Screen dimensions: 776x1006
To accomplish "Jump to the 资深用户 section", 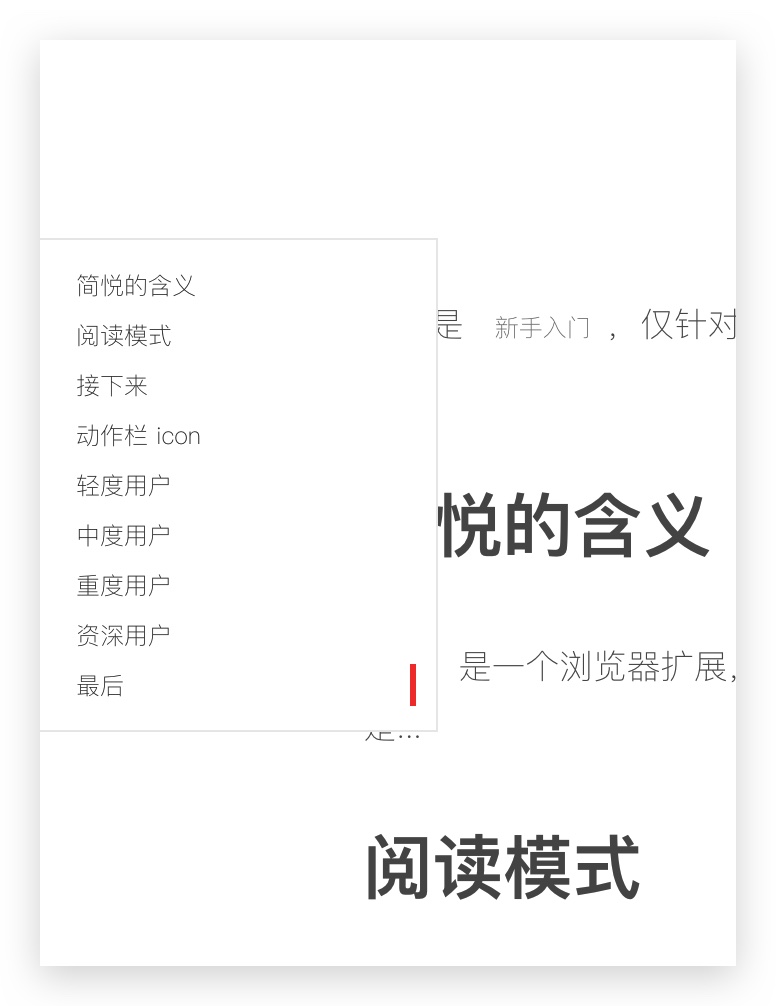I will [124, 636].
